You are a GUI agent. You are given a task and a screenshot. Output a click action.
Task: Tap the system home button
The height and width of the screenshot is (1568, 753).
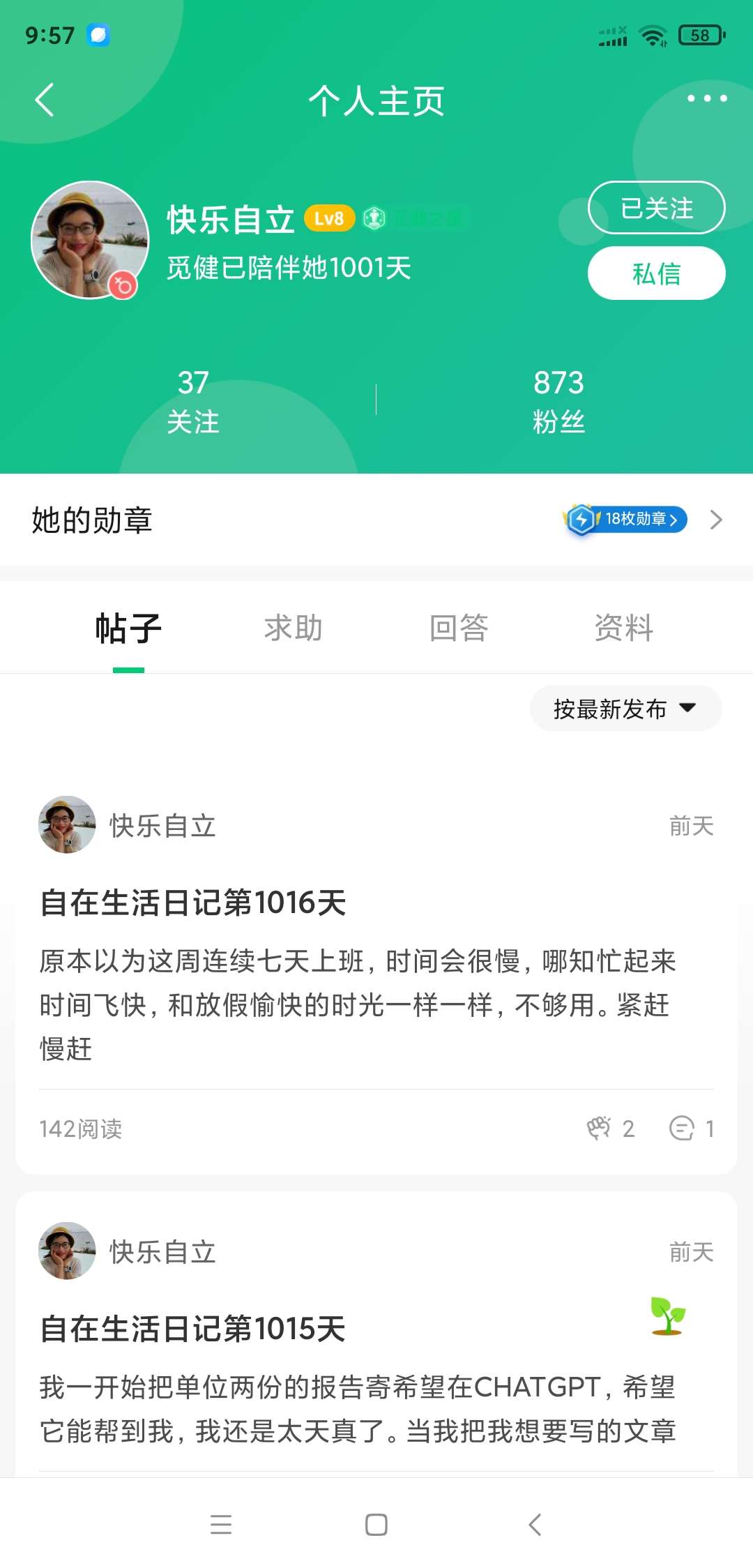pyautogui.click(x=376, y=1525)
